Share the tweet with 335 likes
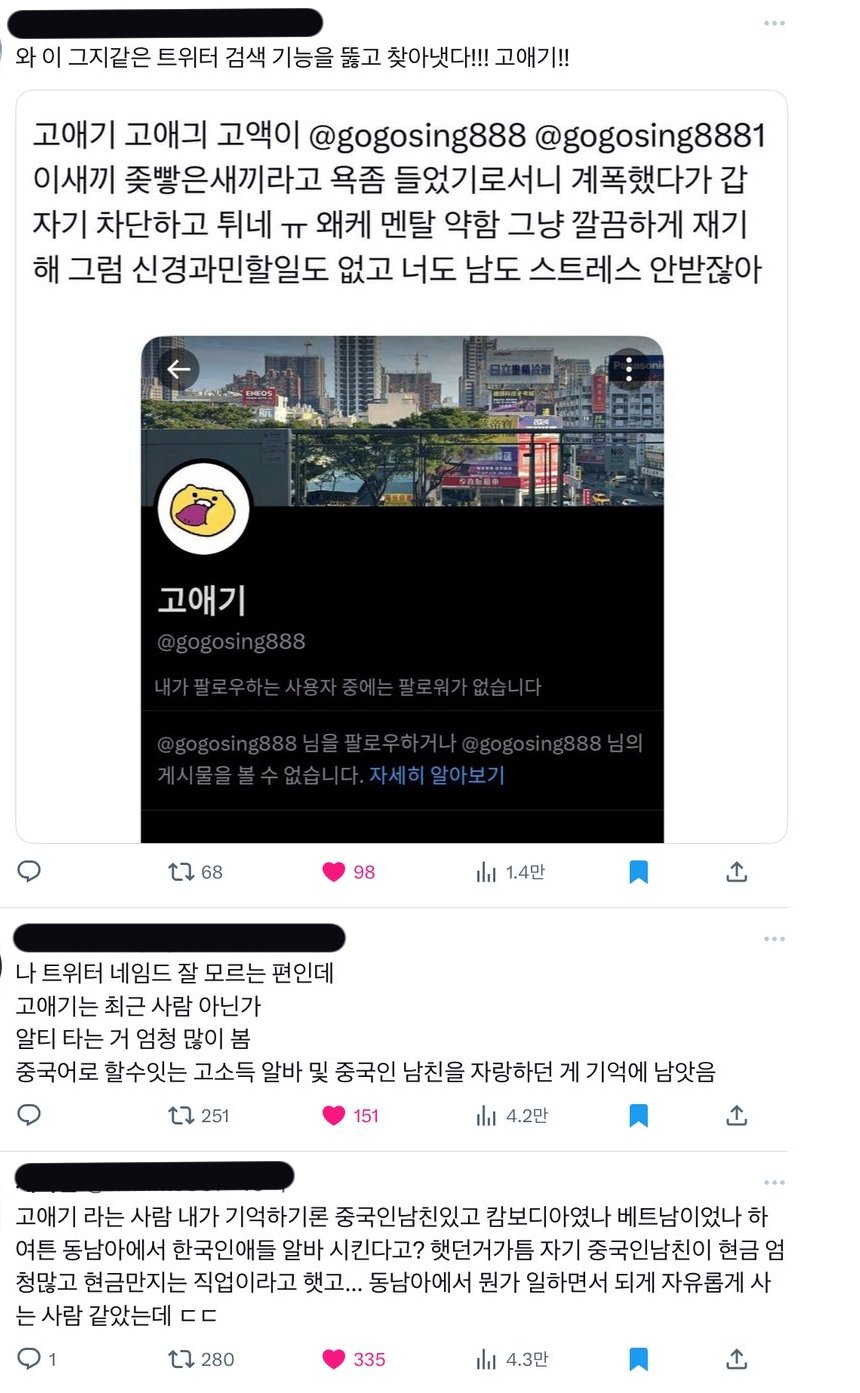 [736, 1359]
